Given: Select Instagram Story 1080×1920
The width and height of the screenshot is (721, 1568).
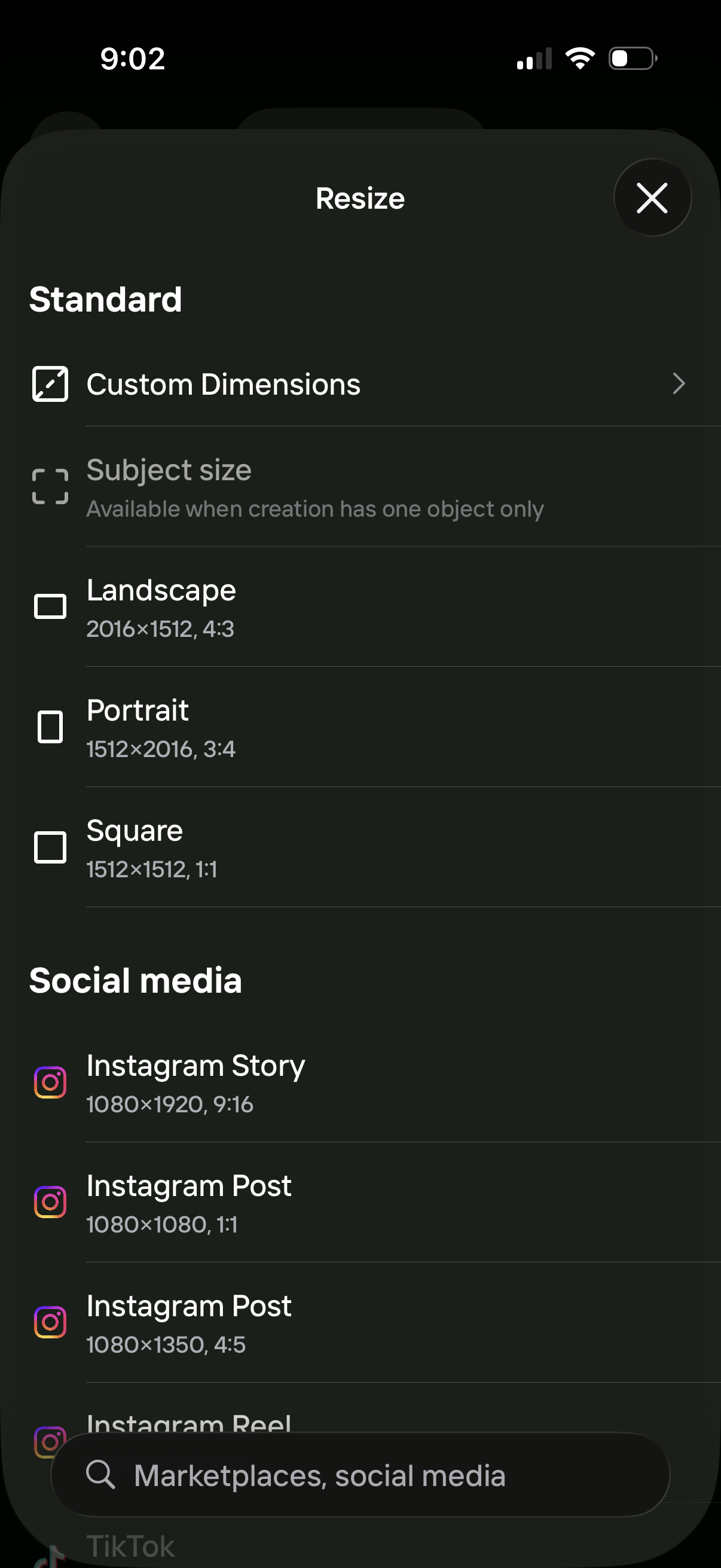Looking at the screenshot, I should point(360,1082).
